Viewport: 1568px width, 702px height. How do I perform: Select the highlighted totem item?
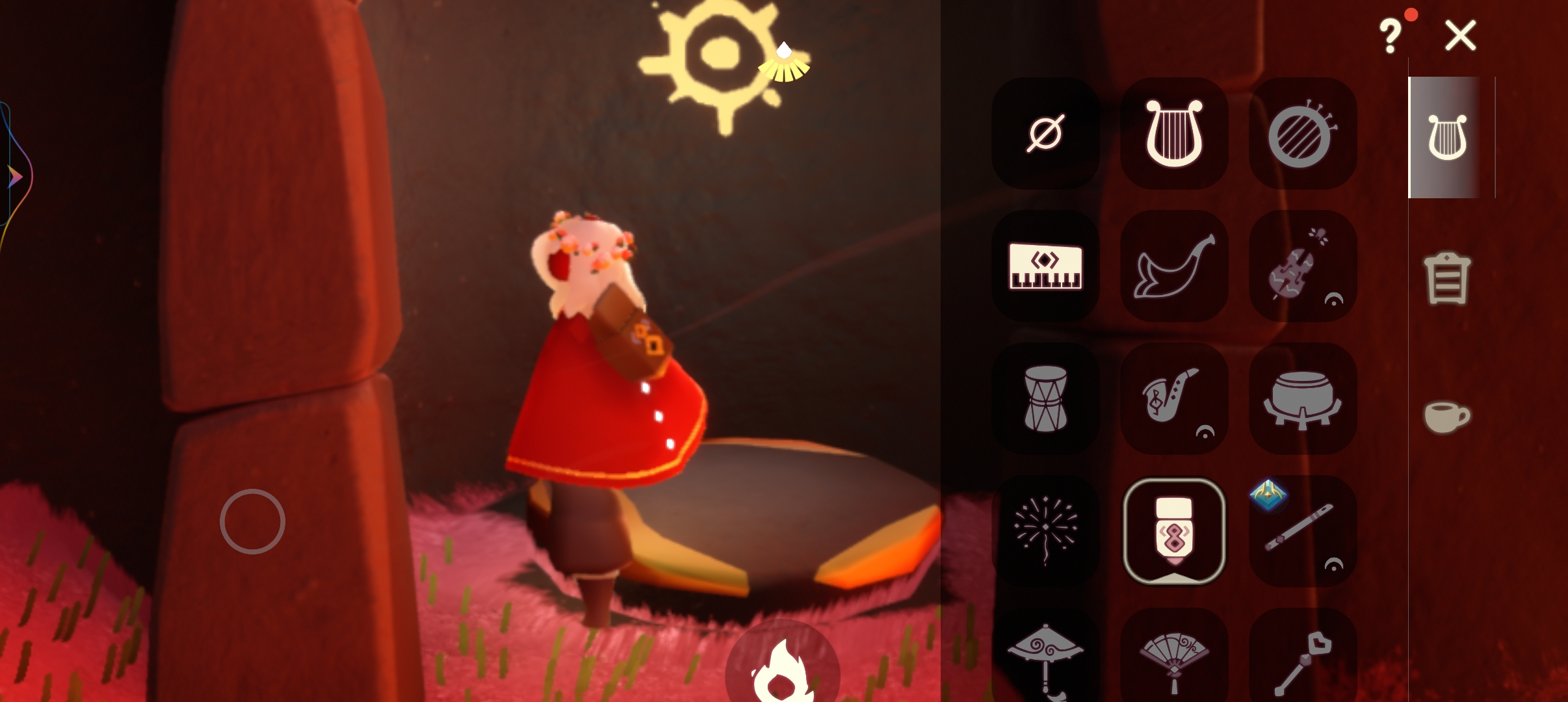tap(1174, 531)
